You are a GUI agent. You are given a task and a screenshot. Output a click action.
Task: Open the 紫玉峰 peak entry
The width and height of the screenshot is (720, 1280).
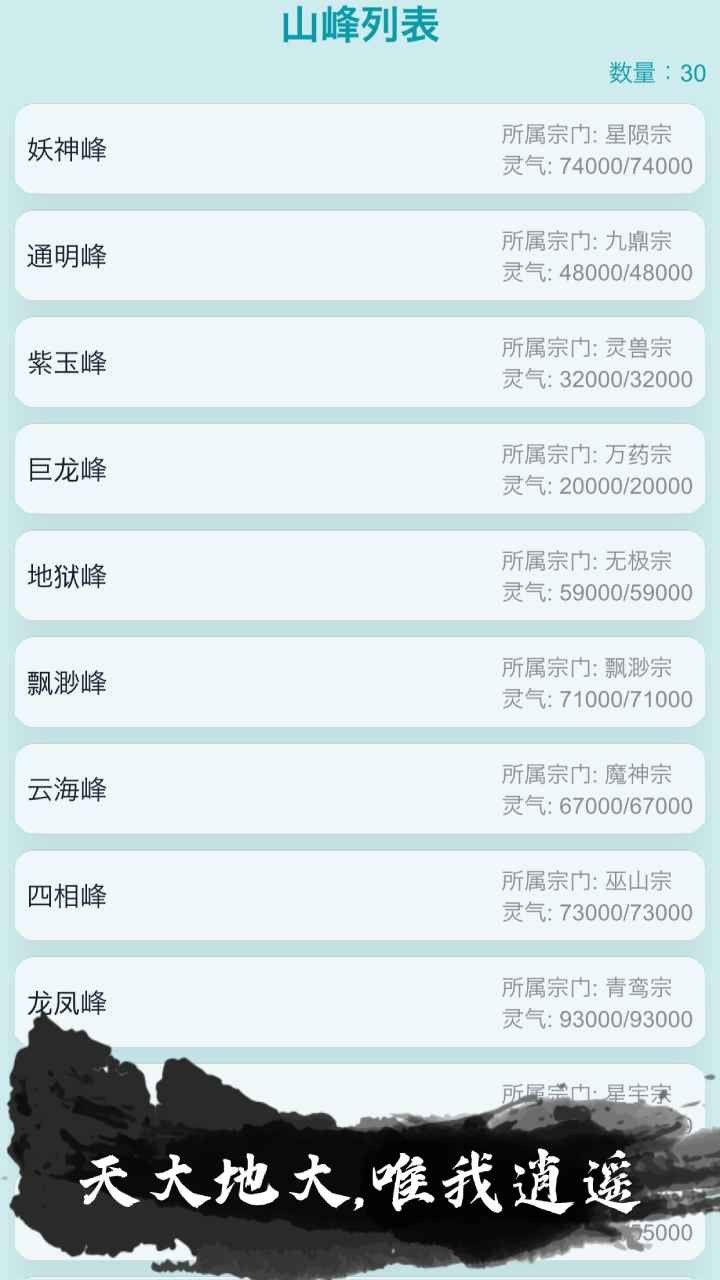360,363
